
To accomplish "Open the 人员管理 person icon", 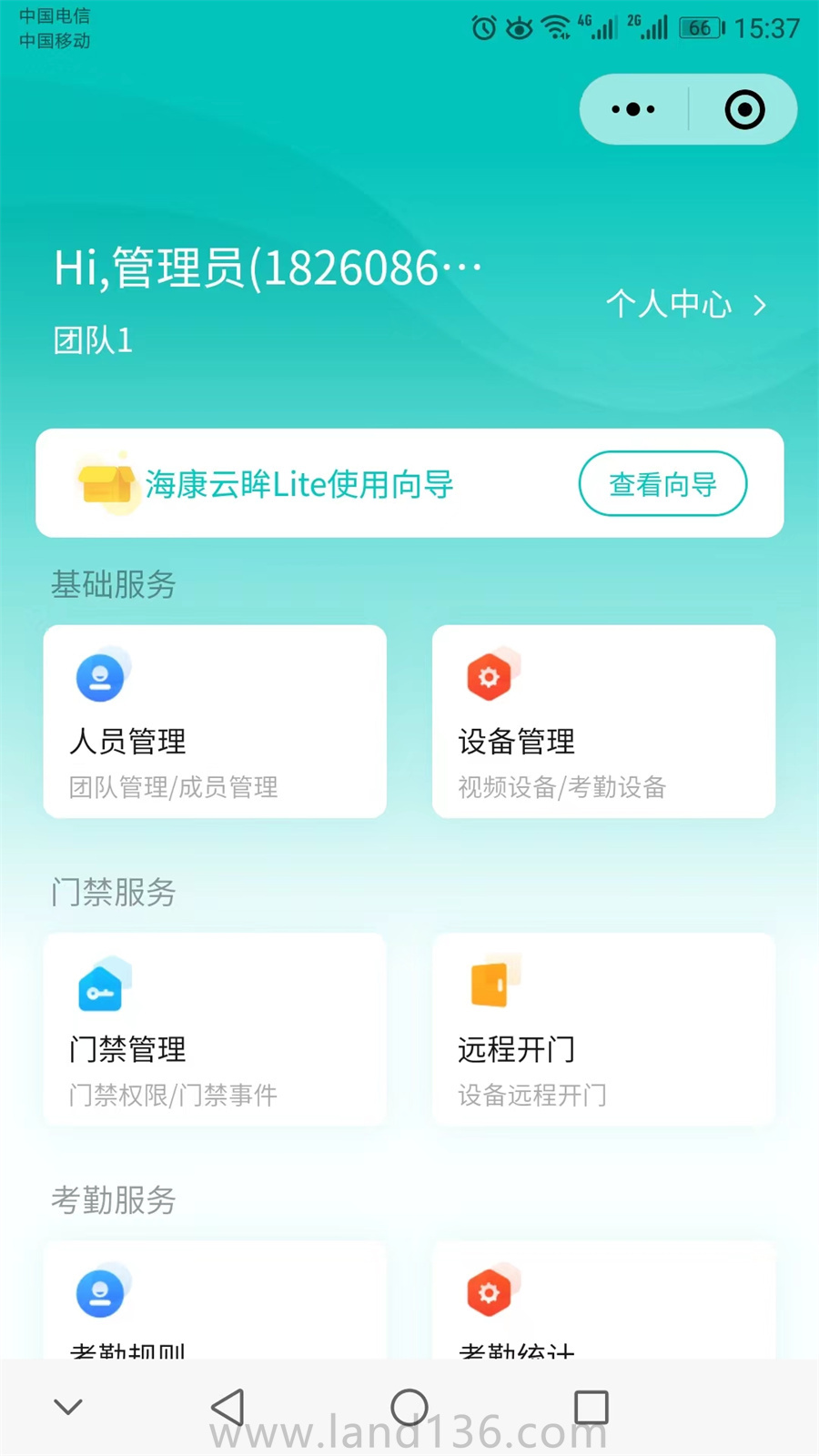I will pyautogui.click(x=100, y=675).
